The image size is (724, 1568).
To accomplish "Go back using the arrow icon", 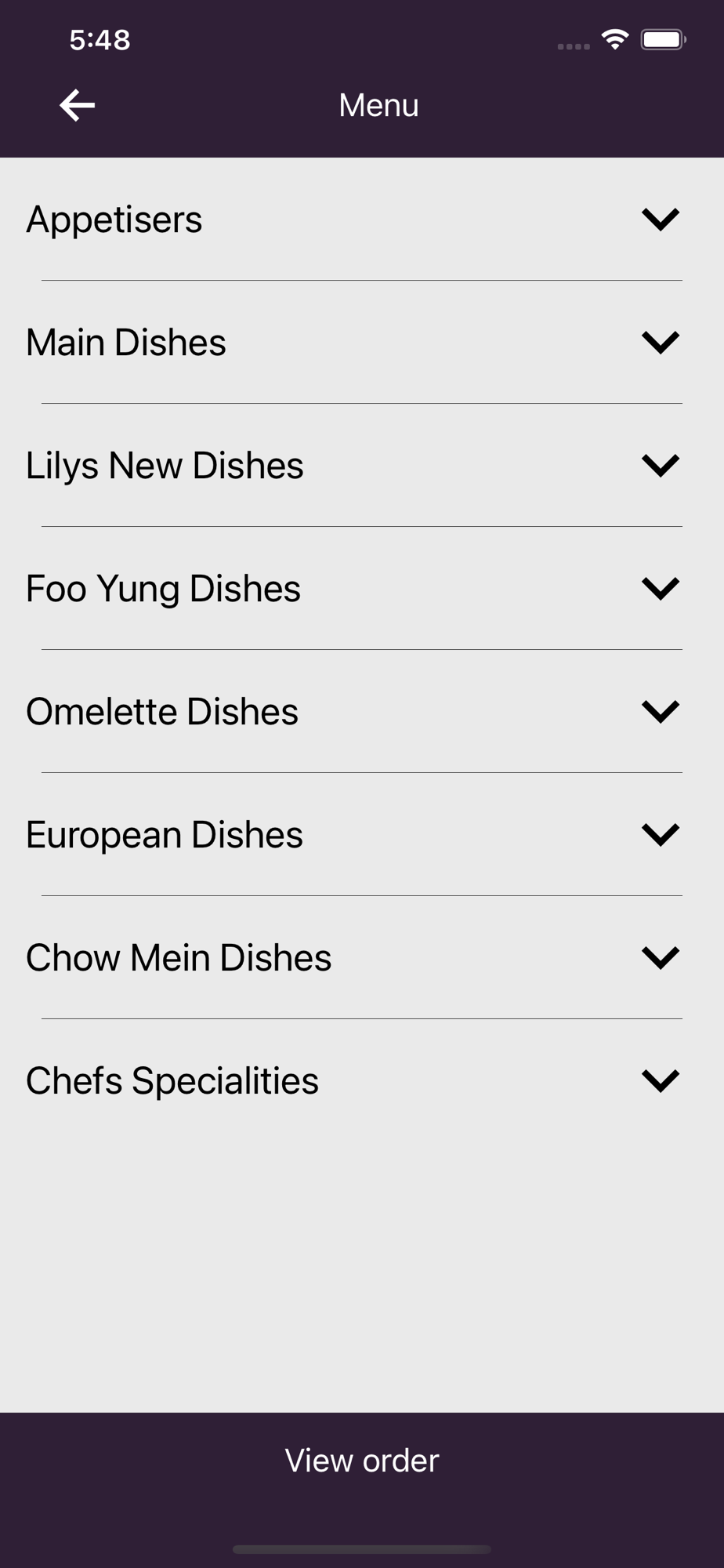I will (77, 105).
